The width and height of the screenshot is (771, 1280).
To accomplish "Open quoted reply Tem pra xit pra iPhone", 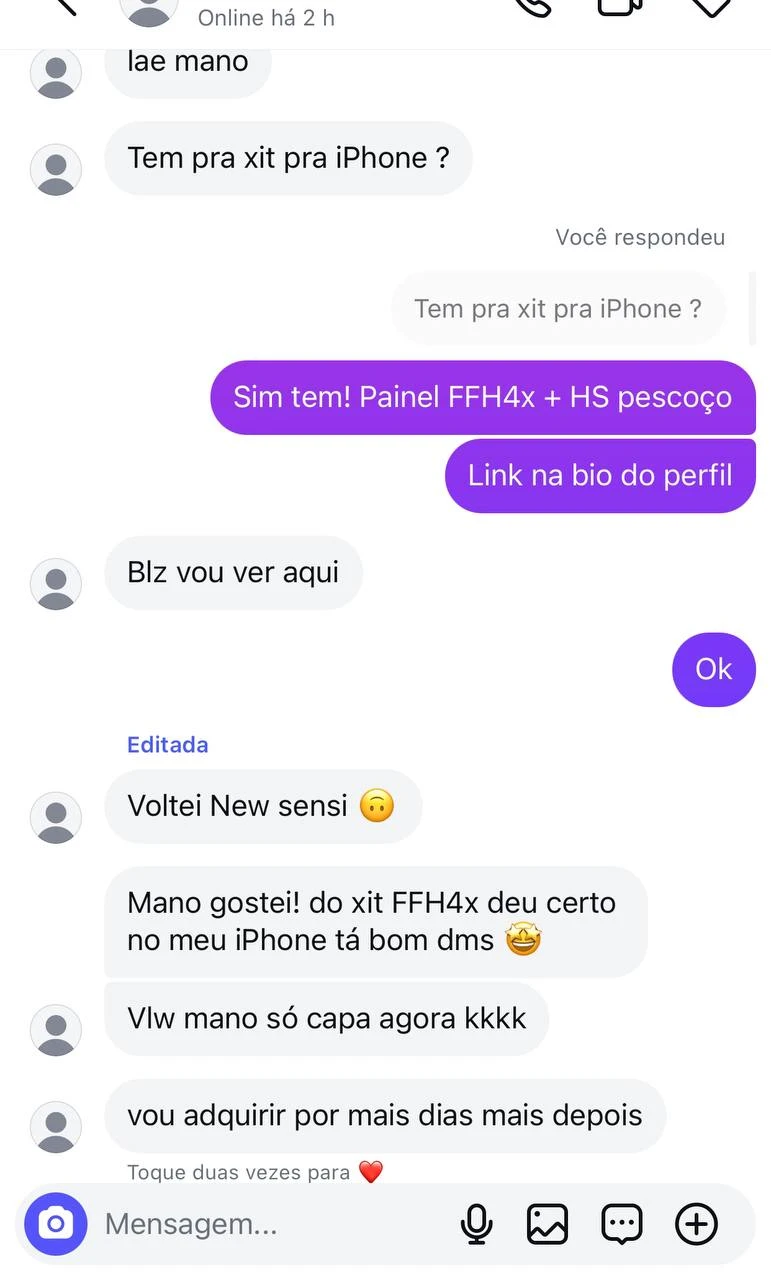I will click(558, 309).
